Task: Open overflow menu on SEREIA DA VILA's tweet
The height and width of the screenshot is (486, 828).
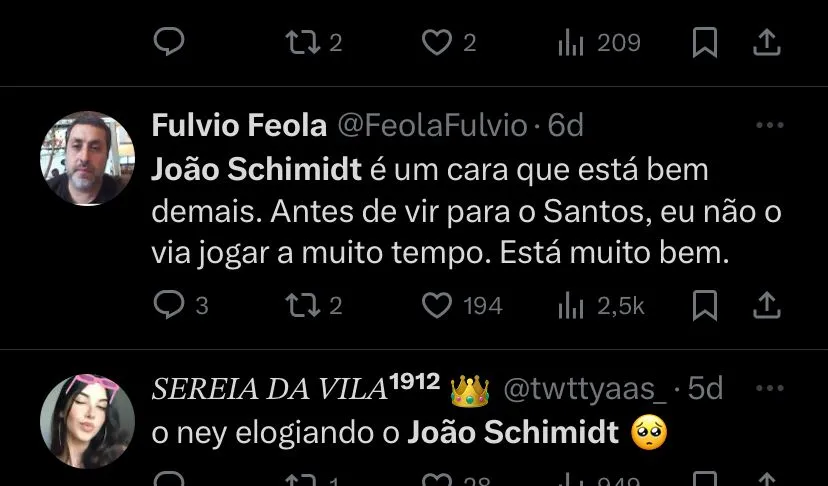Action: tap(769, 388)
